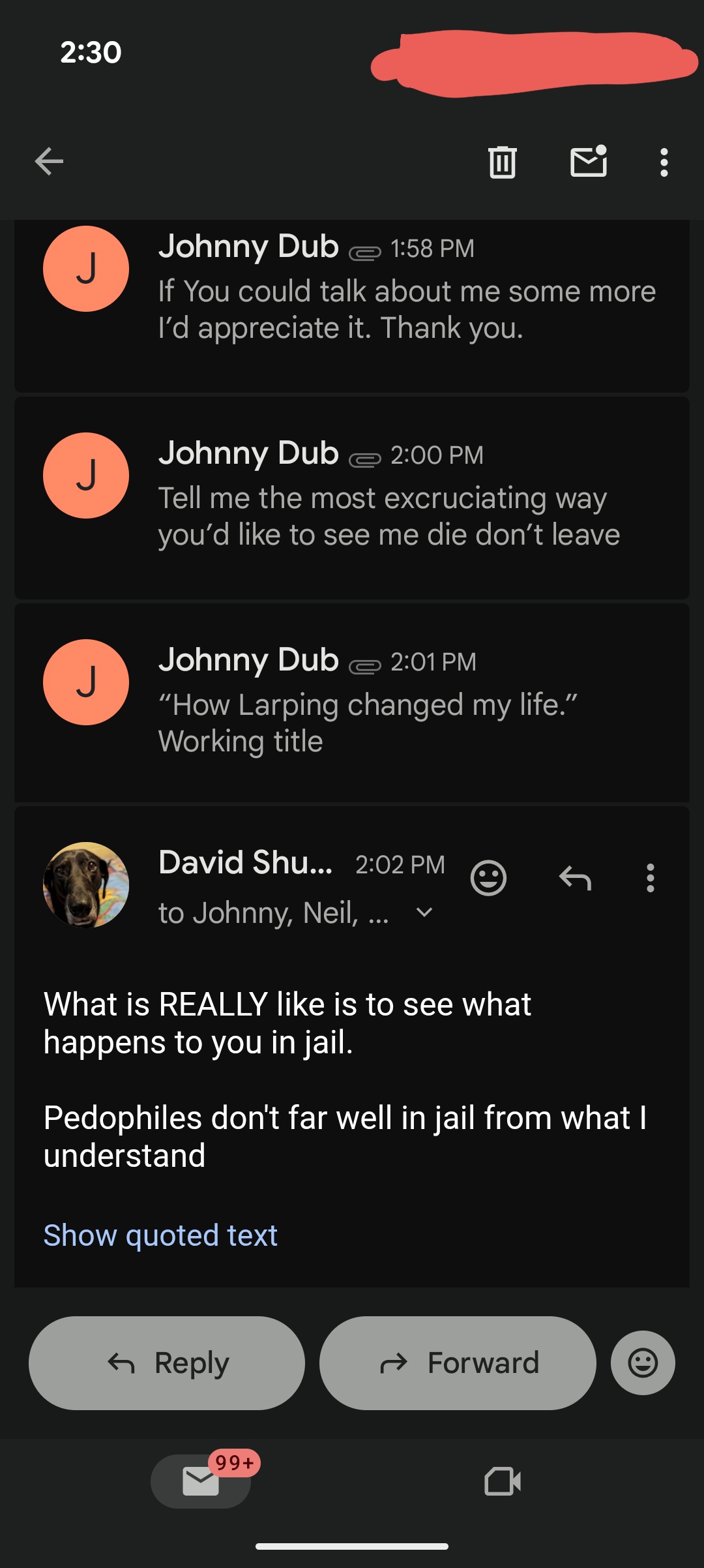Open more options for David's message
This screenshot has height=1568, width=704.
650,878
